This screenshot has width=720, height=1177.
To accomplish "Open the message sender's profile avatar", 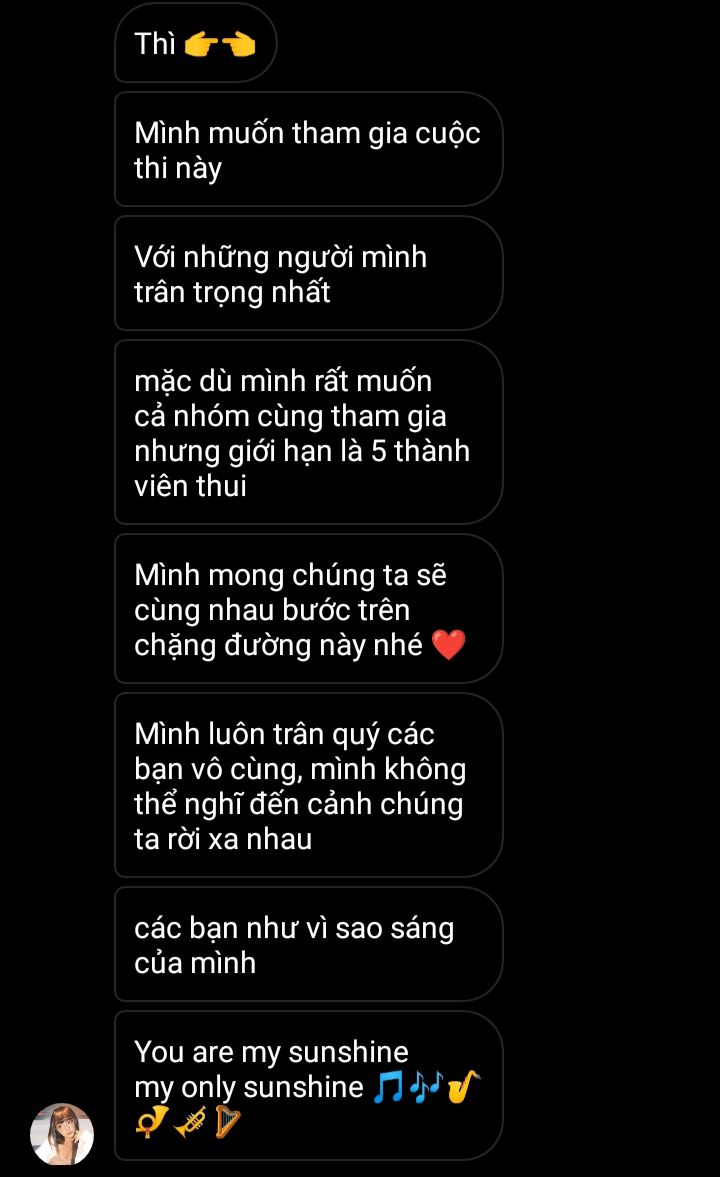I will (x=62, y=1134).
